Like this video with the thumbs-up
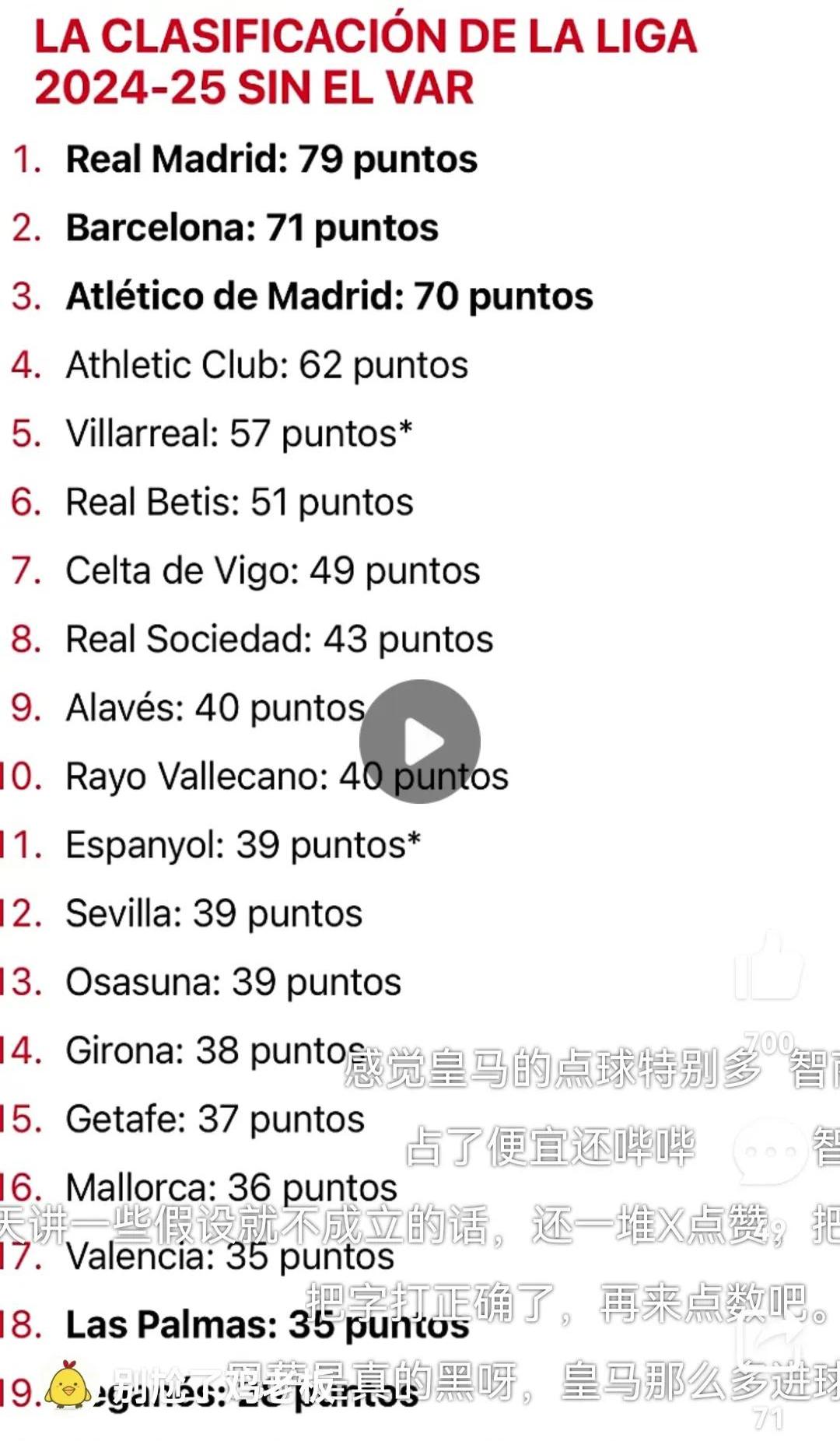 (768, 967)
